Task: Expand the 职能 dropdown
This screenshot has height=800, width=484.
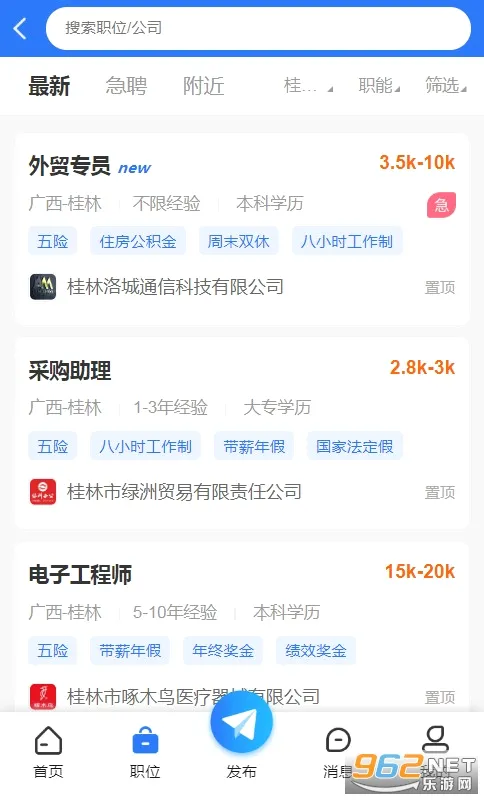Action: 379,86
